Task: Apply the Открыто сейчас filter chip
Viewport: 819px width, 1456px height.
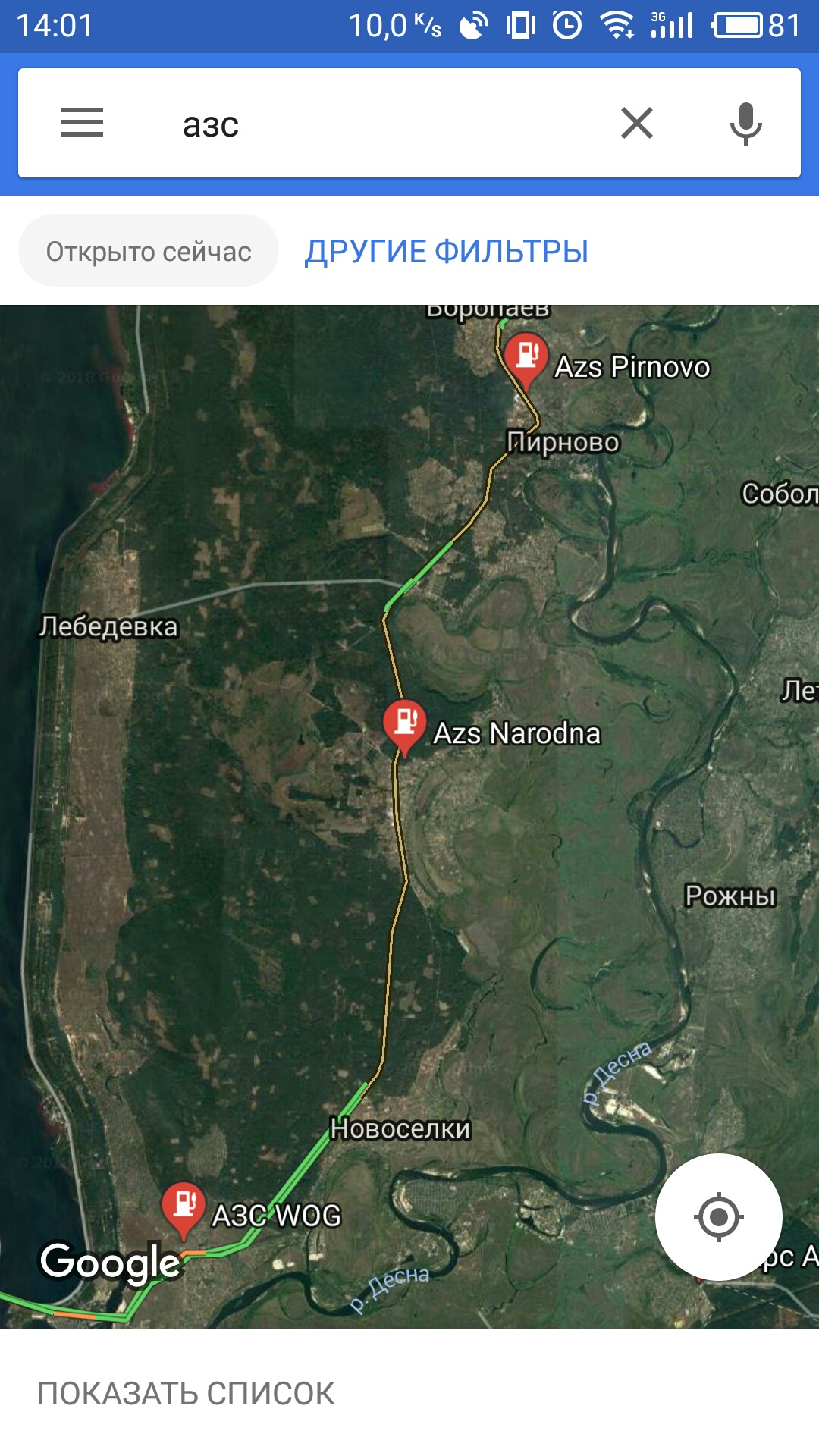Action: pos(149,251)
